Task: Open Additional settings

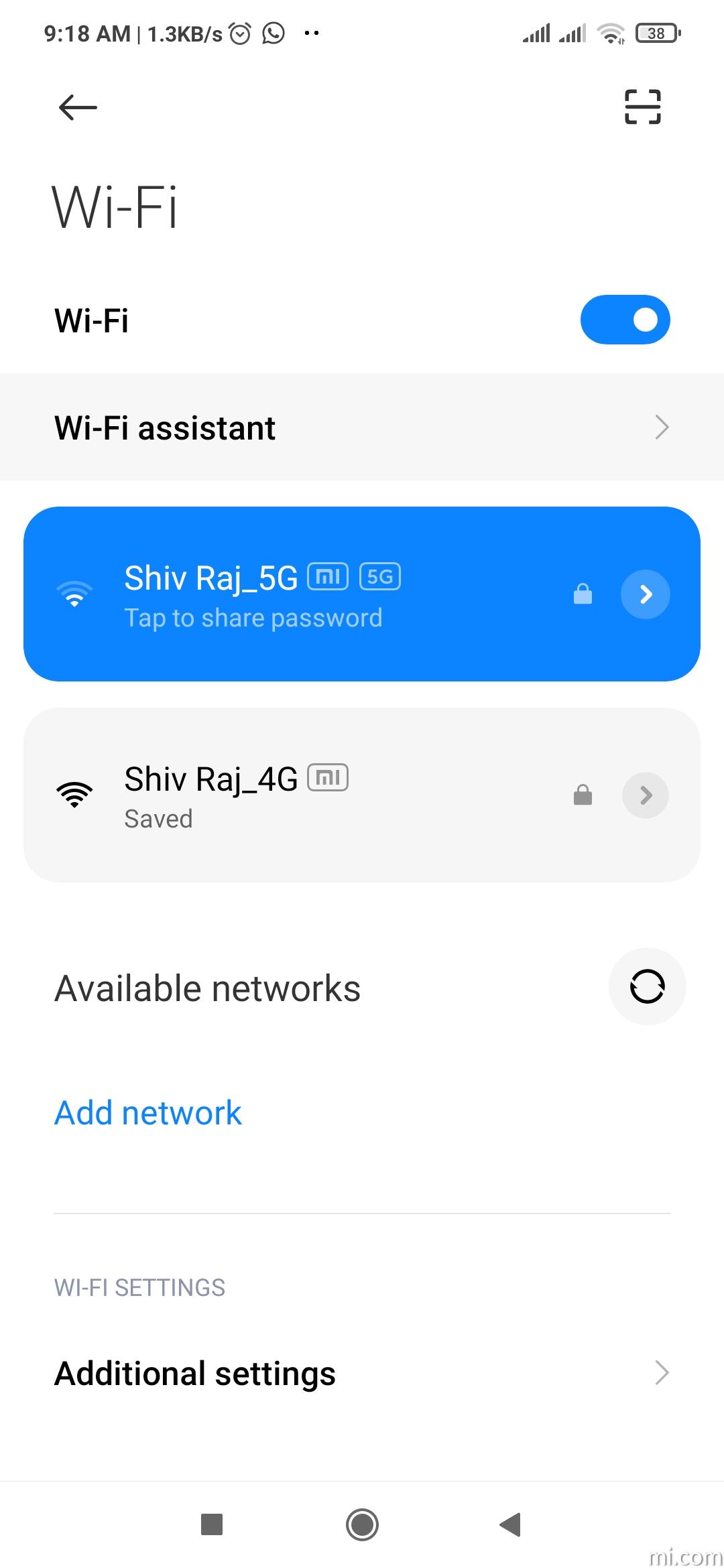Action: tap(362, 1373)
